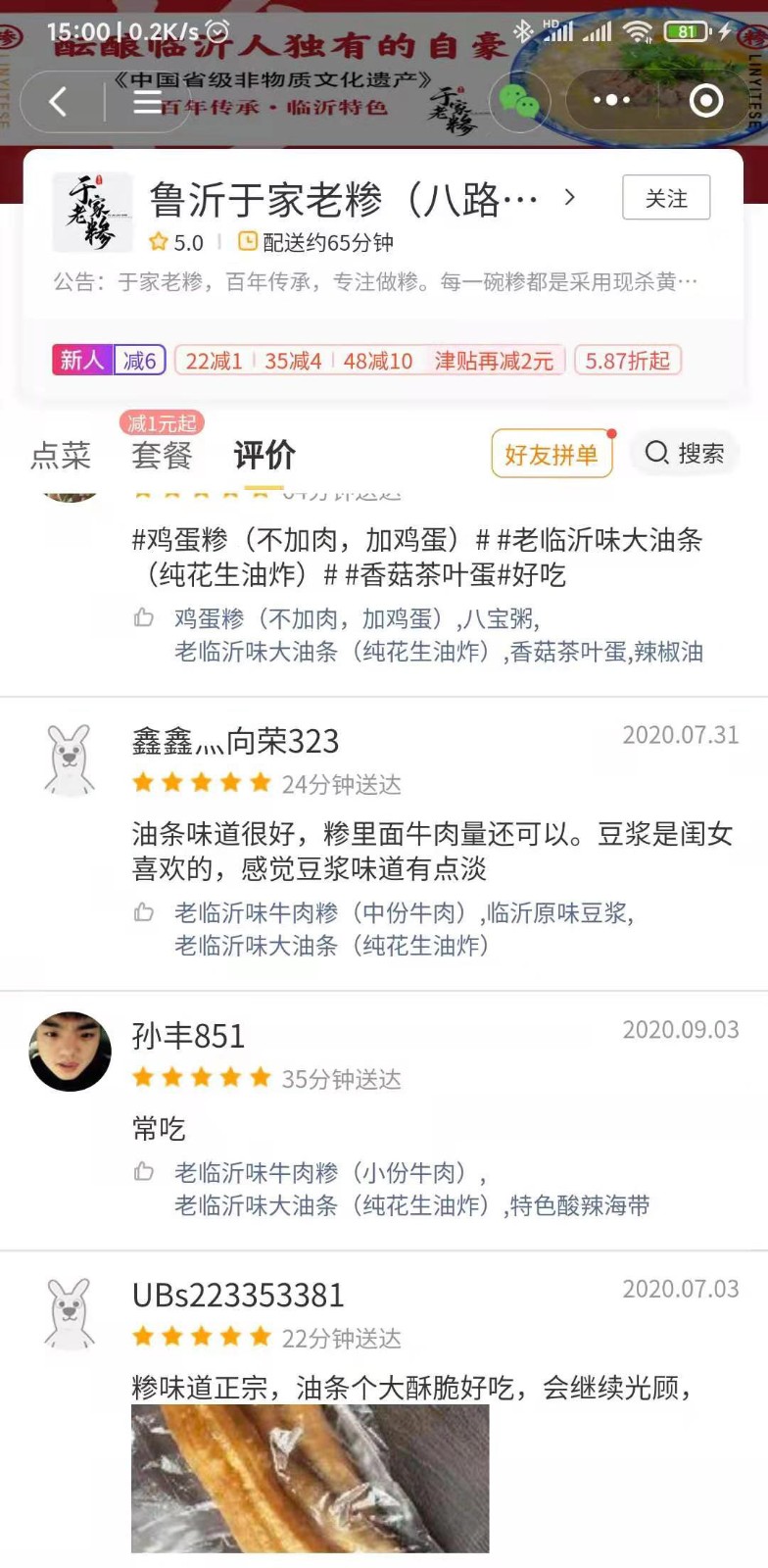768x1568 pixels.
Task: Switch to the 套餐 tab
Action: click(x=163, y=455)
